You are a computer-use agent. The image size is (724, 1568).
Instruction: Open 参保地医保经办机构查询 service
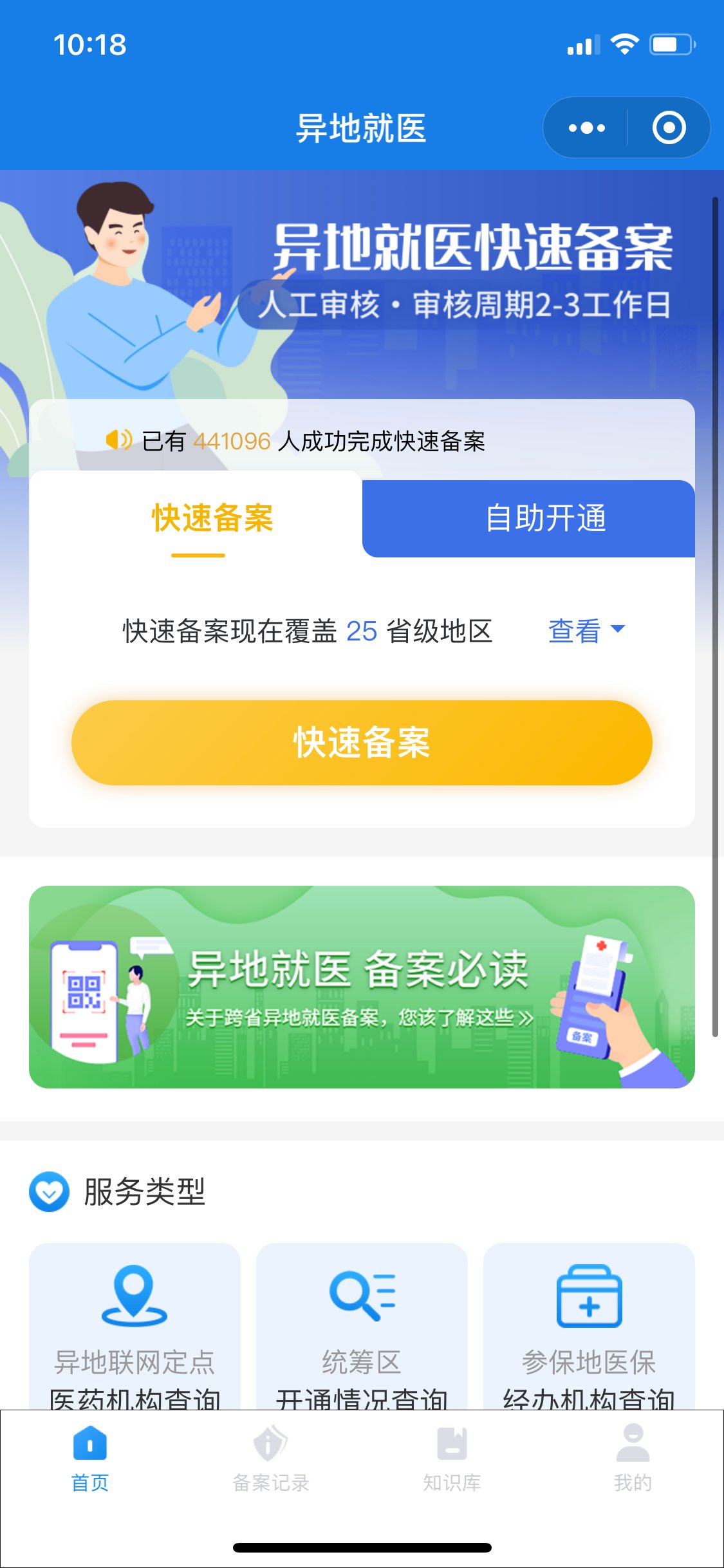tap(589, 1326)
